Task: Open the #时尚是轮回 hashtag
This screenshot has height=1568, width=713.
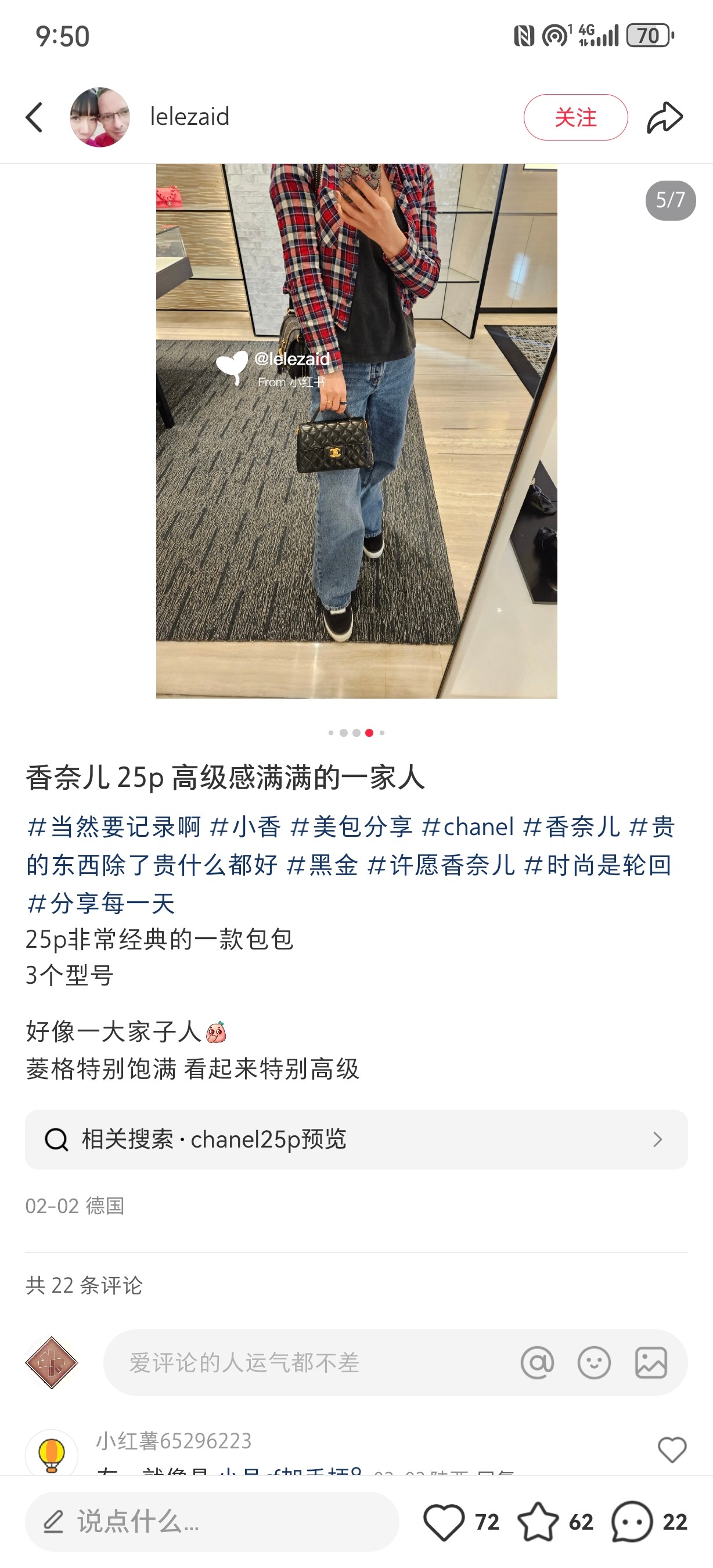Action: point(597,865)
